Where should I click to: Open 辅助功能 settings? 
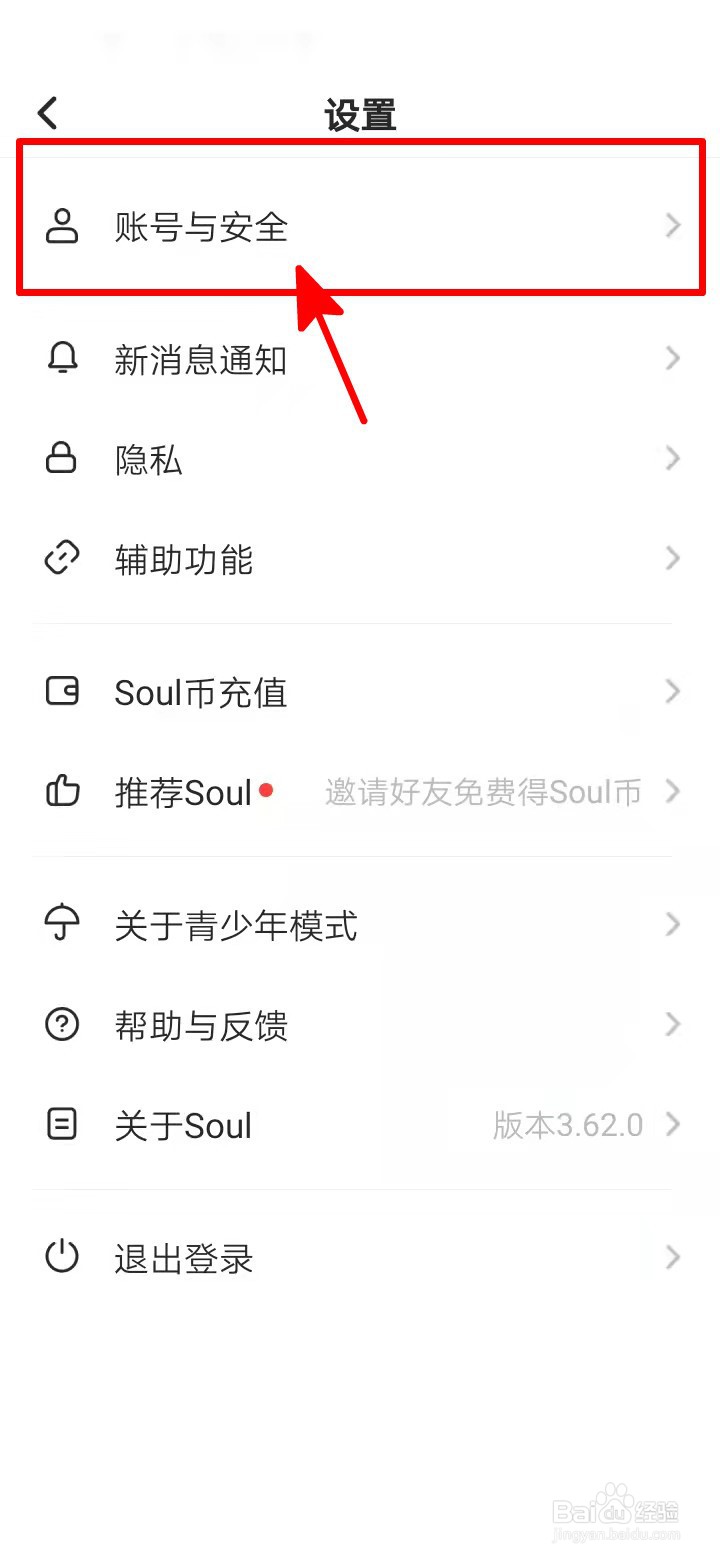360,559
